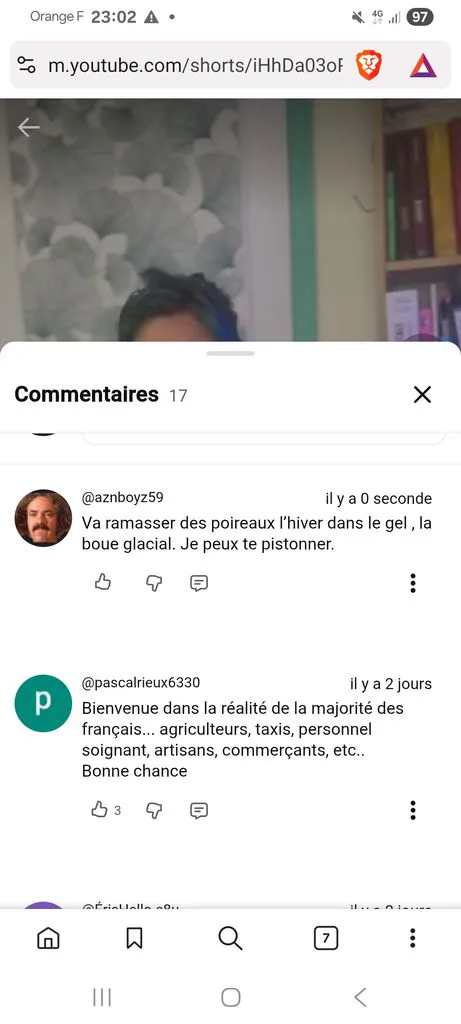Open options menu for @aznboyz59's comment
Image resolution: width=461 pixels, height=1024 pixels.
(413, 583)
